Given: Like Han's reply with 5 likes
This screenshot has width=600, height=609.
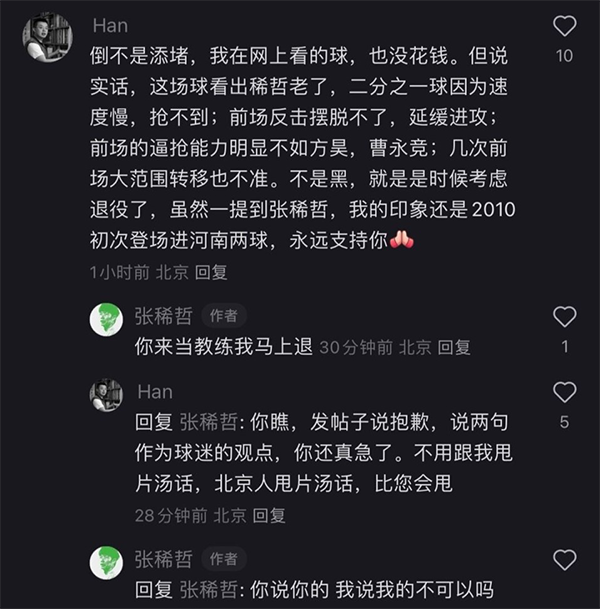Looking at the screenshot, I should 565,393.
